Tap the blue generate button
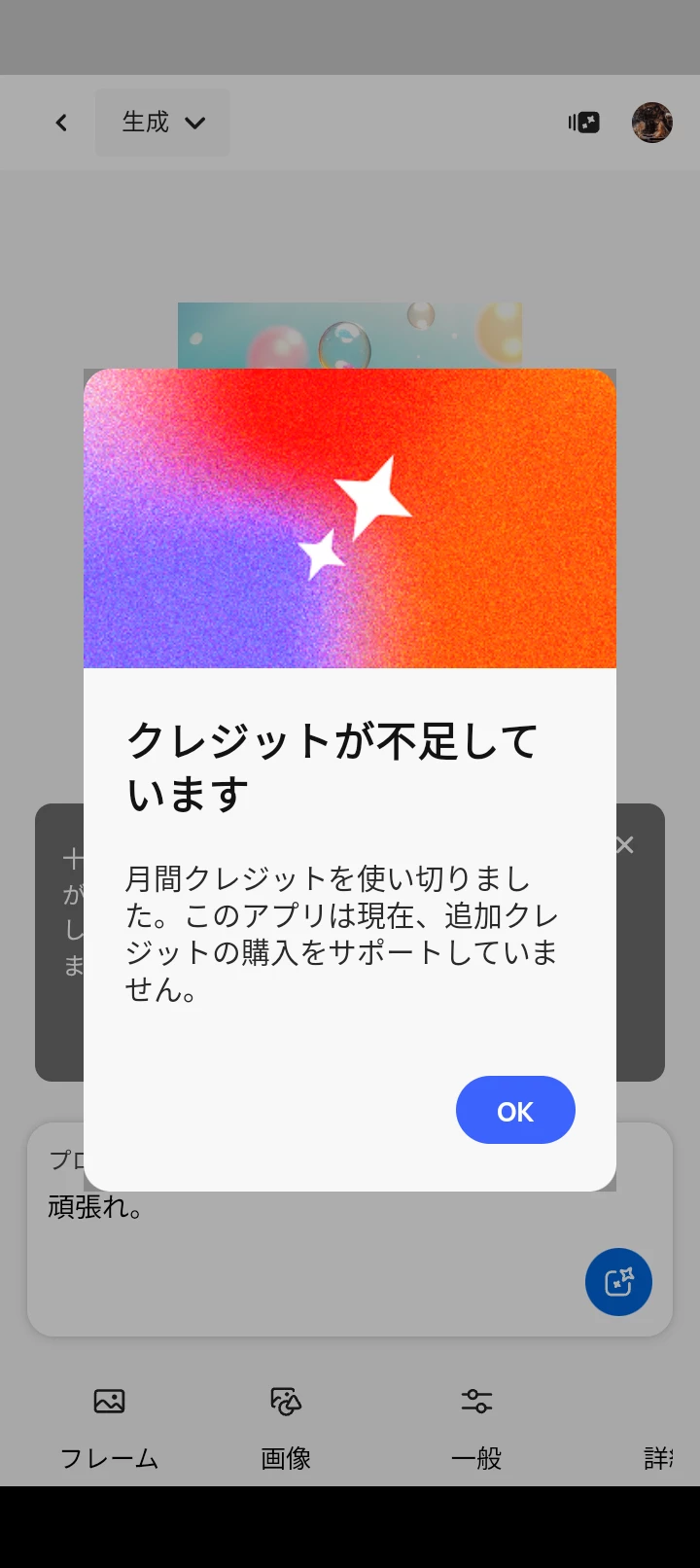 pos(618,1282)
